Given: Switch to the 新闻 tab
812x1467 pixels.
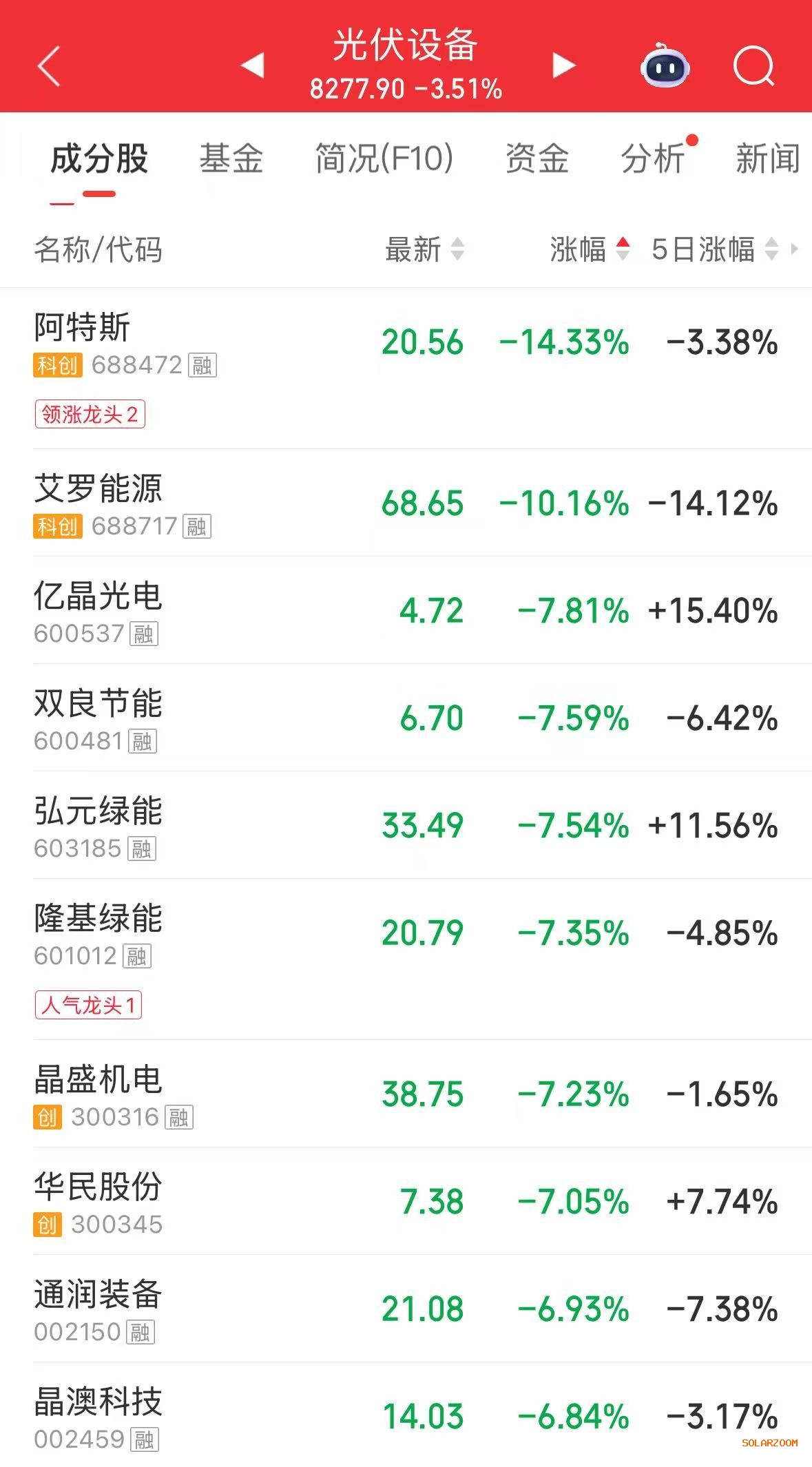Looking at the screenshot, I should point(767,158).
